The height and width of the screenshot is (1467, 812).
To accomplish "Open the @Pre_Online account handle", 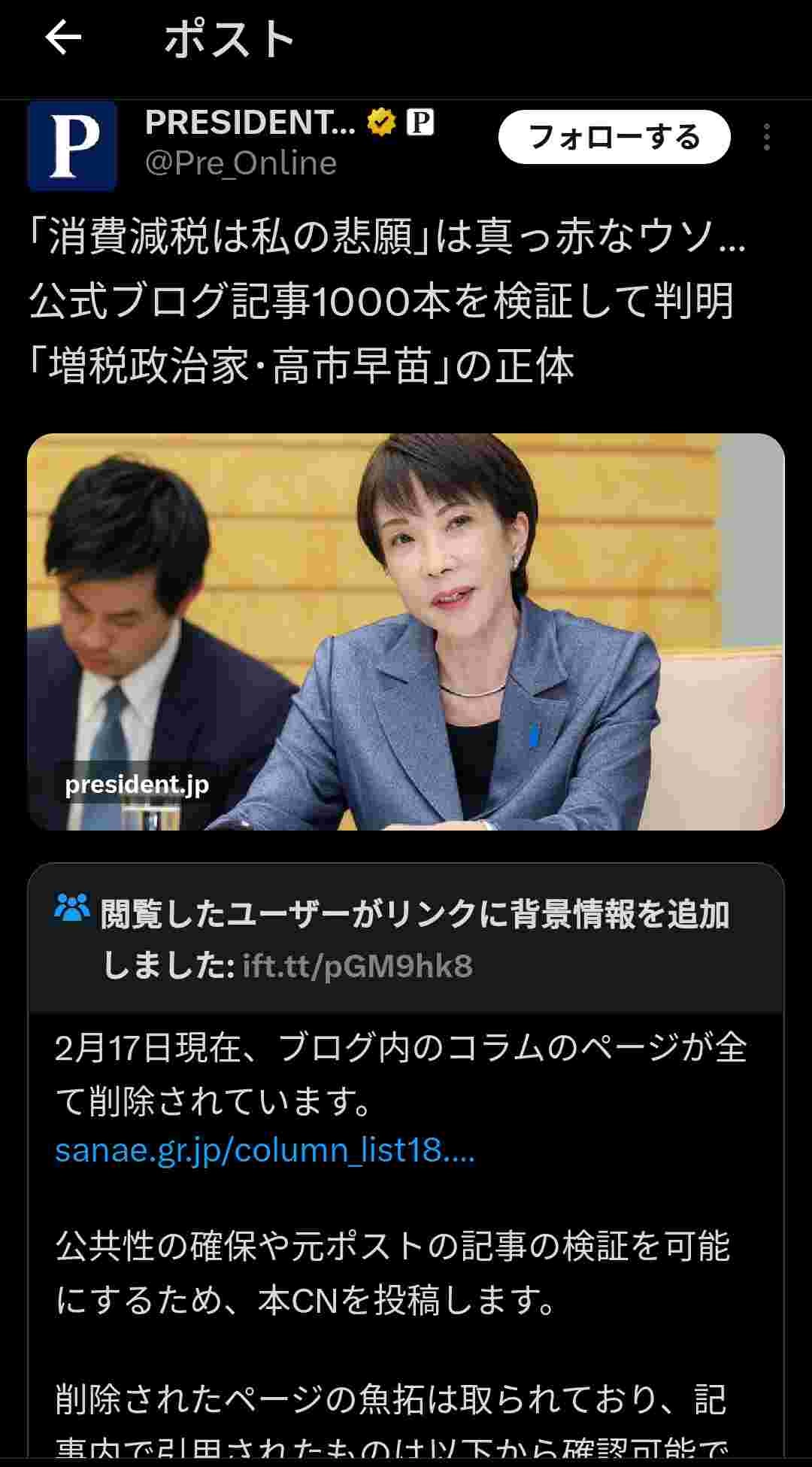I will point(241,164).
